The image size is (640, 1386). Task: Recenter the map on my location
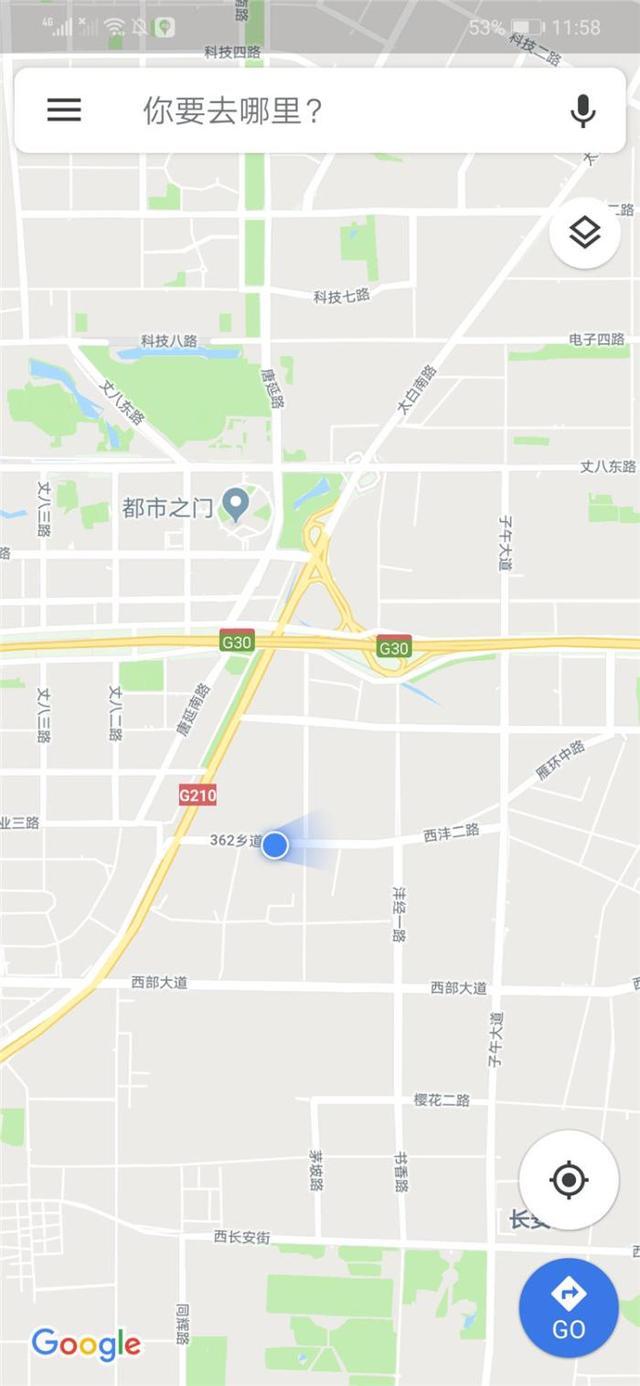pos(569,1180)
